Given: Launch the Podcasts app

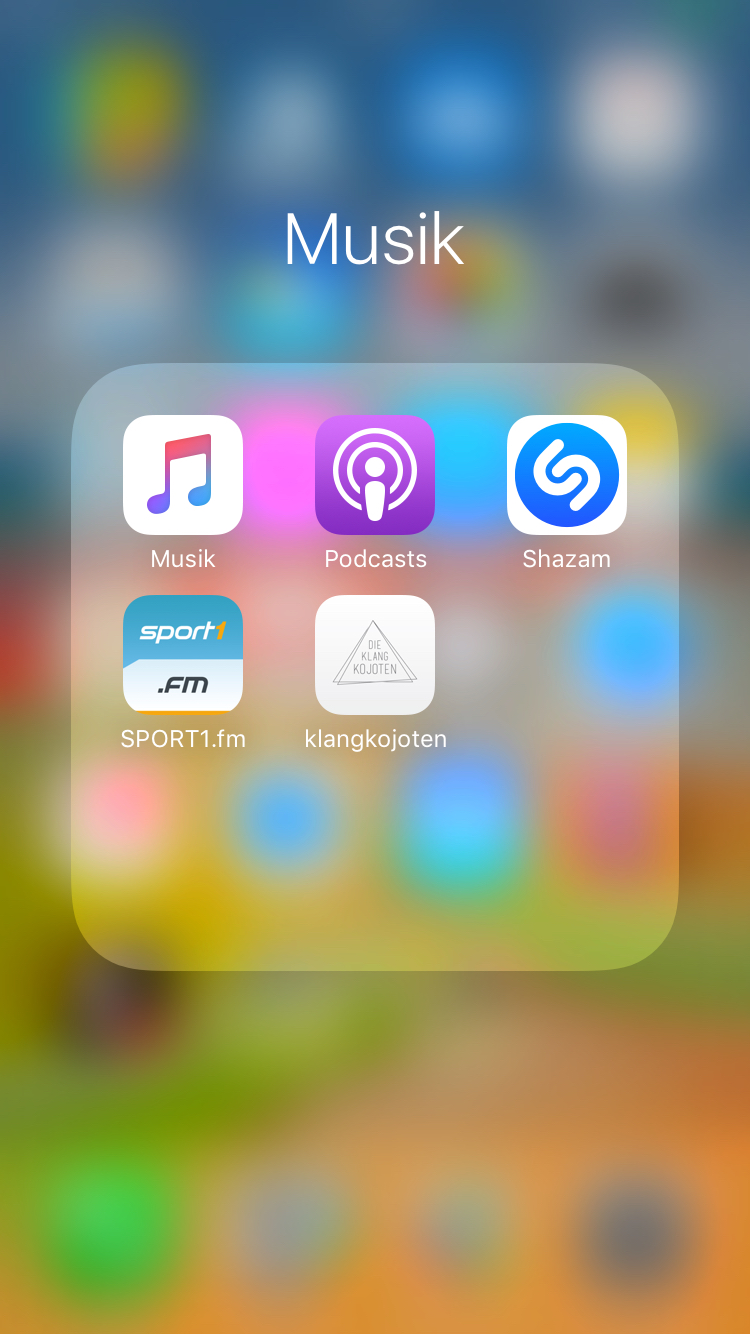Looking at the screenshot, I should click(x=375, y=475).
